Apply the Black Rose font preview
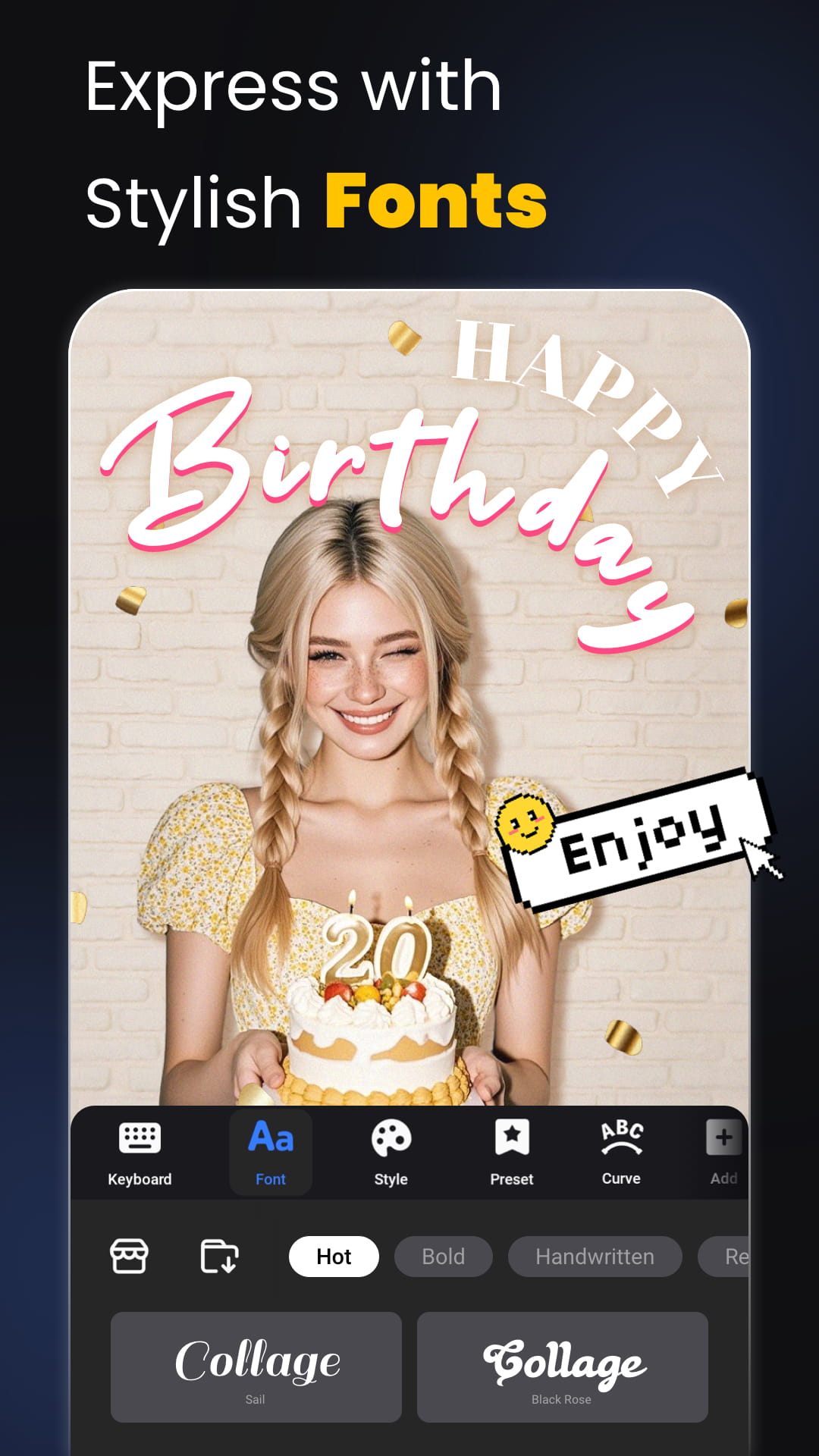This screenshot has width=819, height=1456. [x=560, y=1365]
